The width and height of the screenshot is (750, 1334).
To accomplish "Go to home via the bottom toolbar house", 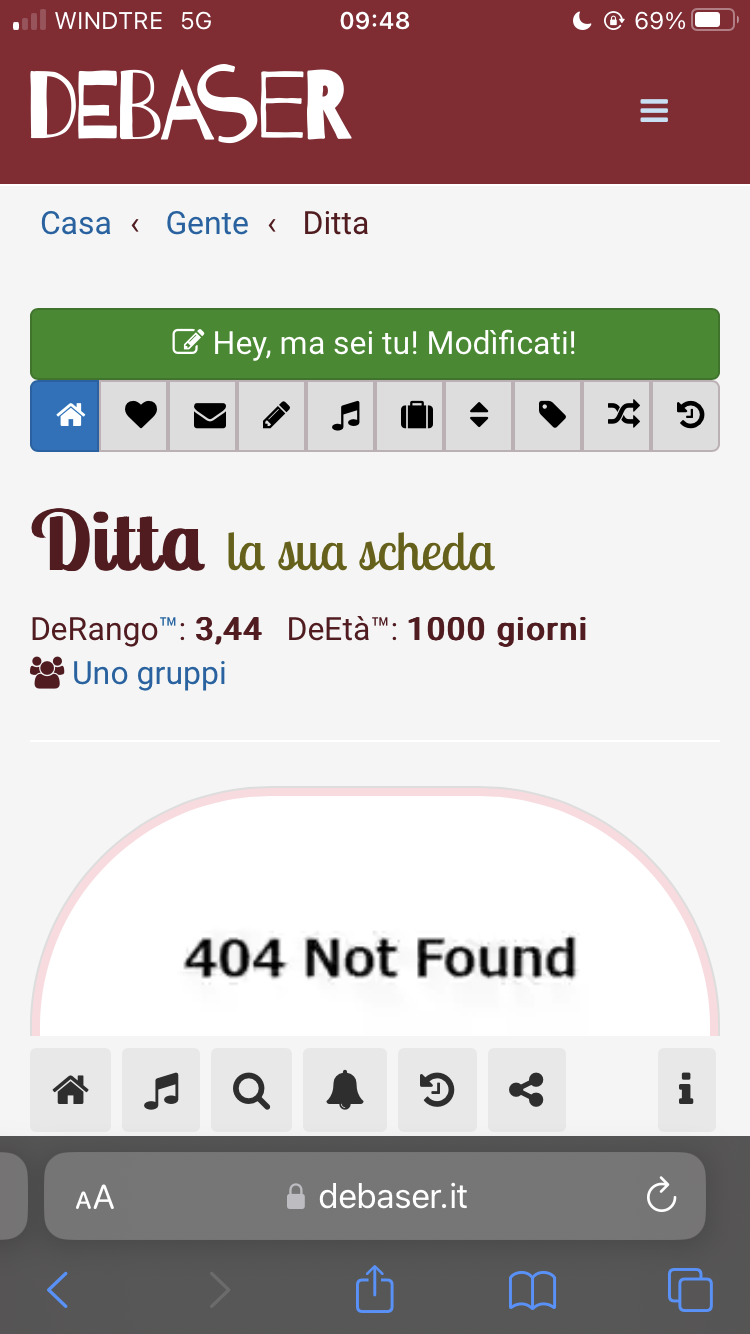I will 70,1090.
